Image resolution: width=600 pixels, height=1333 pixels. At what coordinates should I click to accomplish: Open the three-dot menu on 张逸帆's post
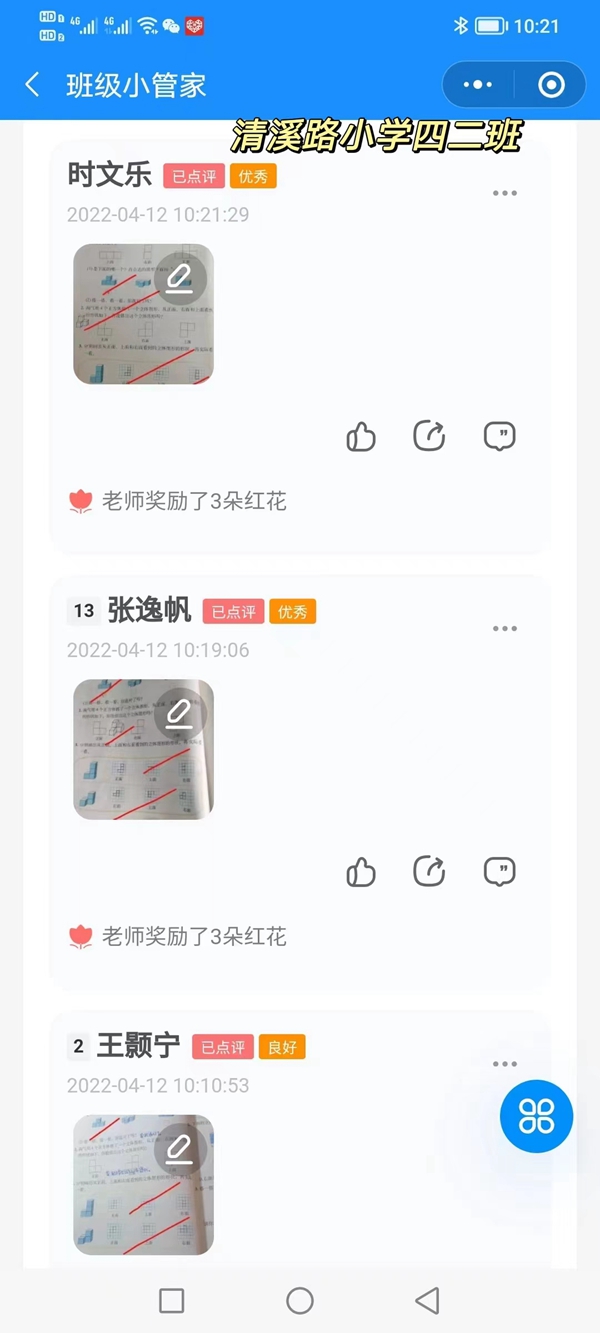(x=505, y=629)
